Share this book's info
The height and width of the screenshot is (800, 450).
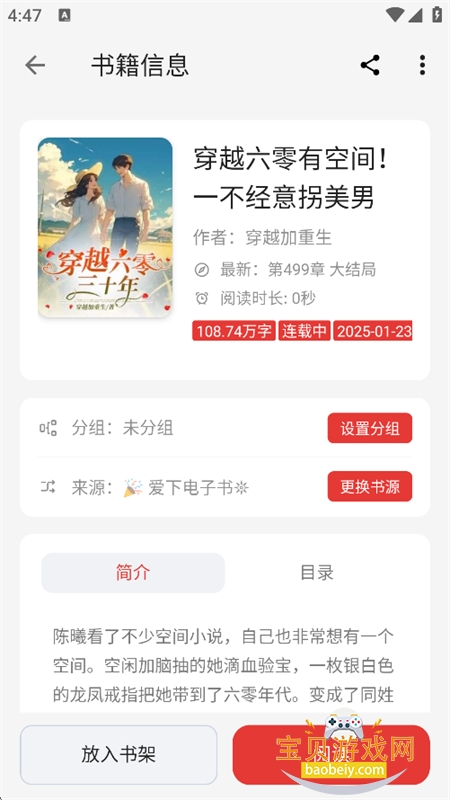tap(370, 65)
